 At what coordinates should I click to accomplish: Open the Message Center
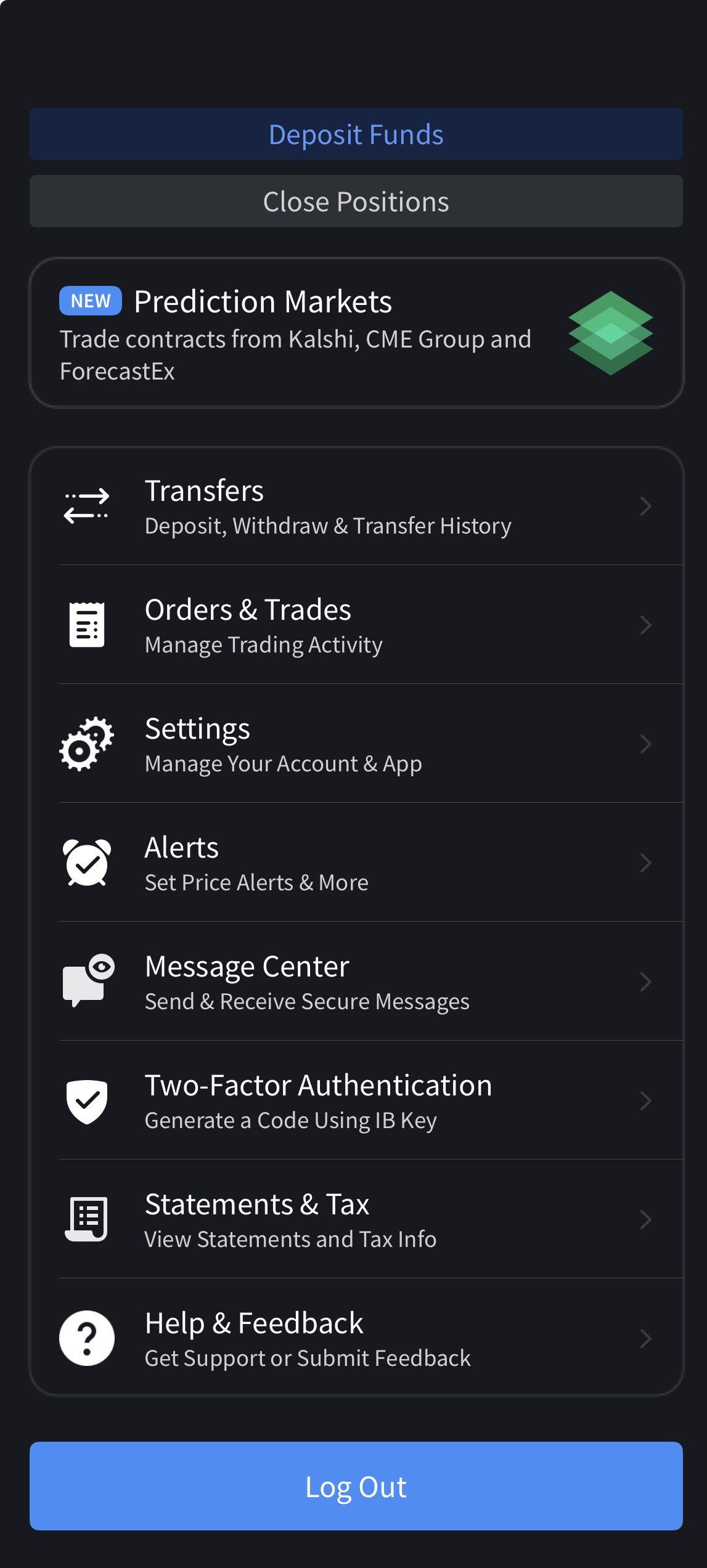356,981
